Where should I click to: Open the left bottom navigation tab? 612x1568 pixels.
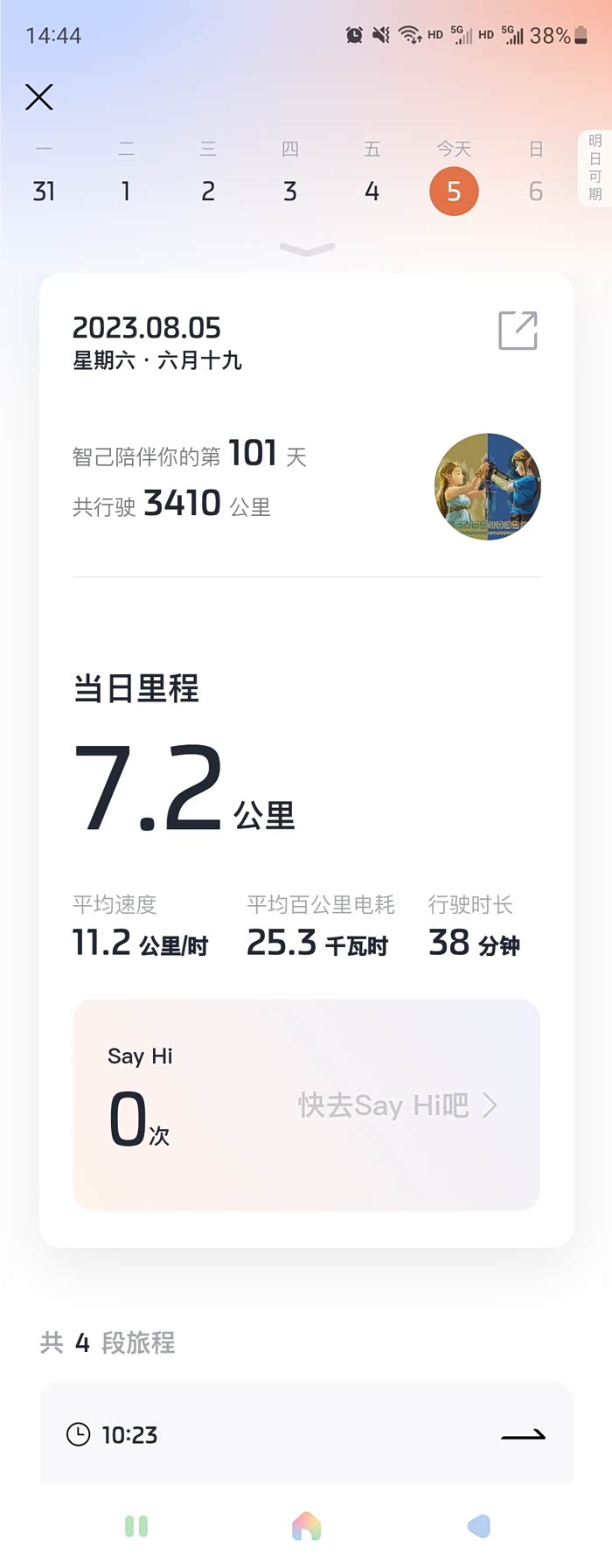click(136, 1526)
